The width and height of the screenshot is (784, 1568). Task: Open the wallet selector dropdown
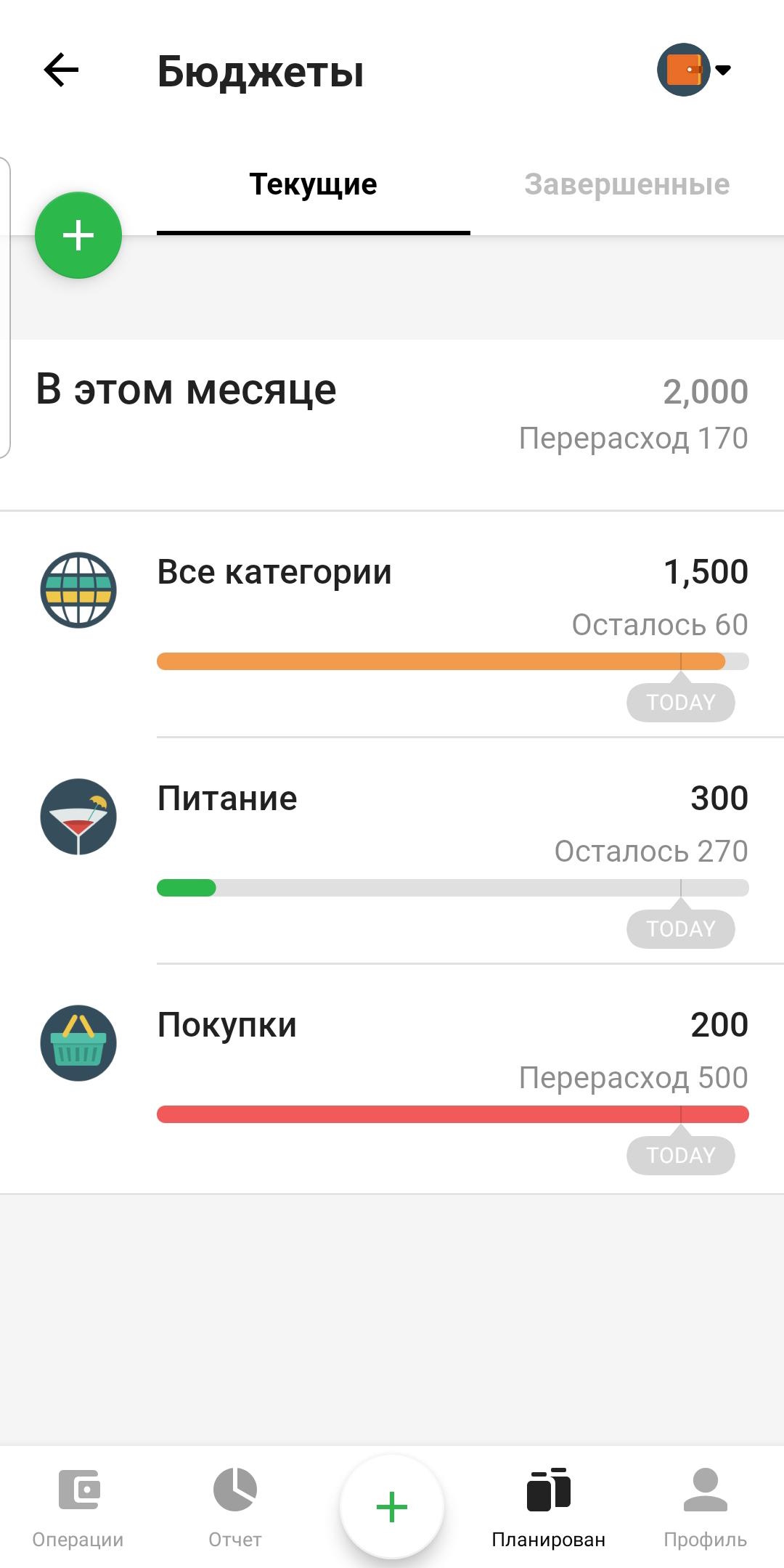693,70
